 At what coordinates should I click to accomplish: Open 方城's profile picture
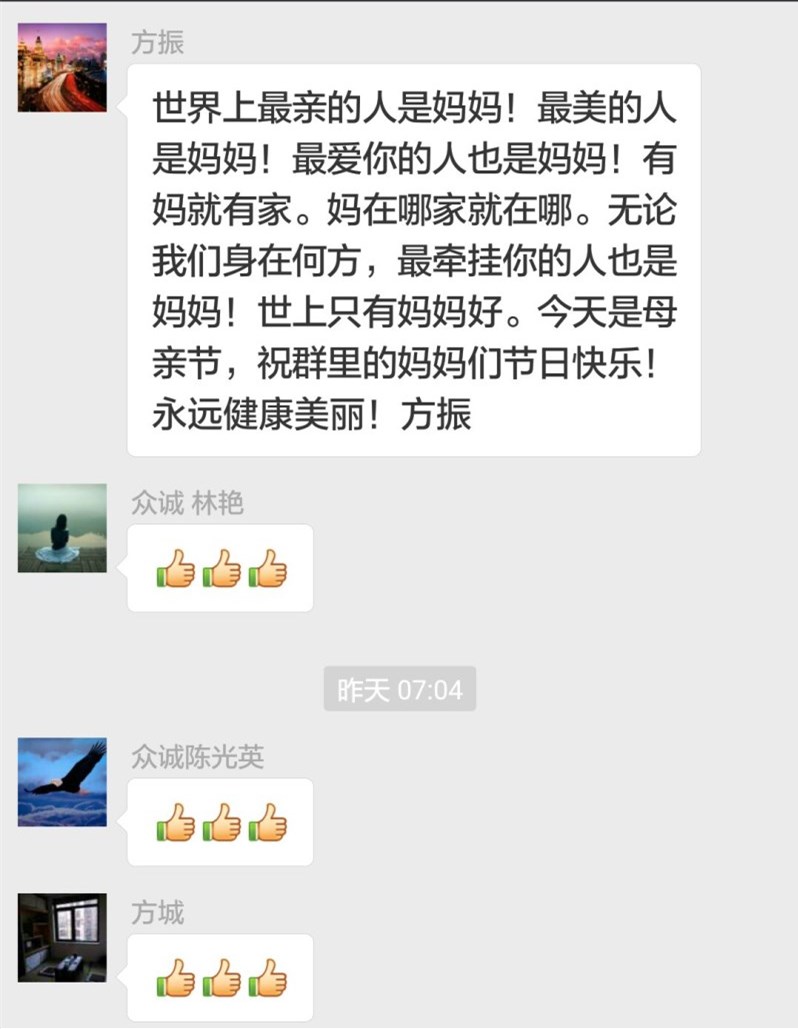pos(62,937)
